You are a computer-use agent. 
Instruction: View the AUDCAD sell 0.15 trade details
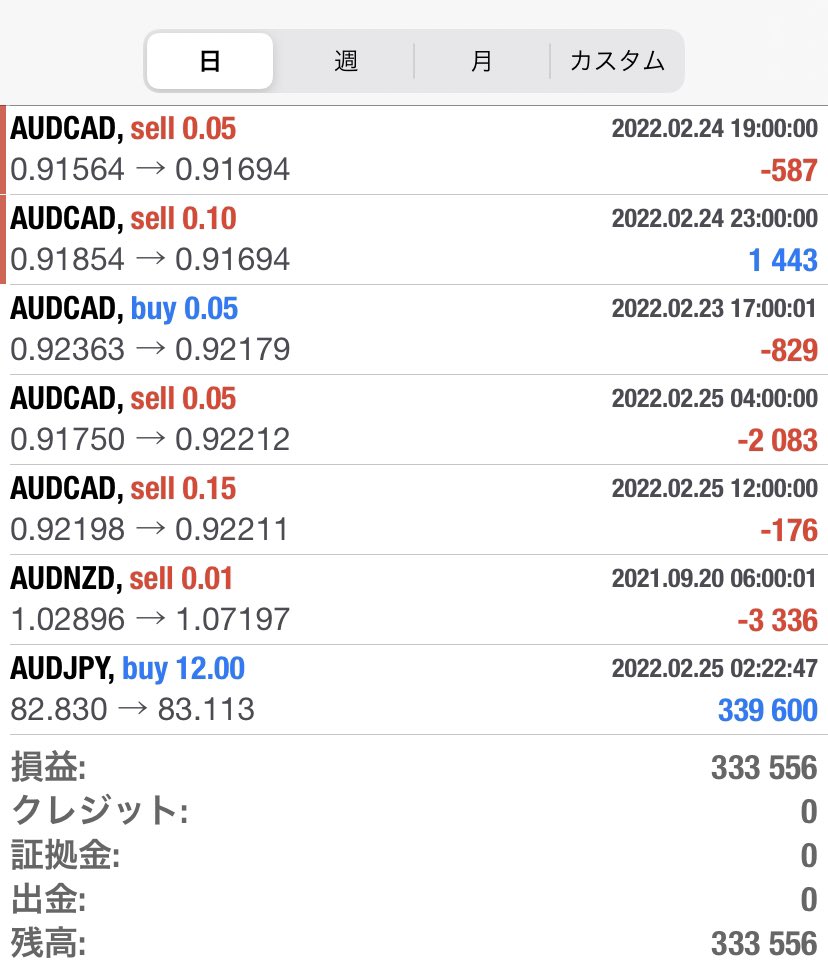point(414,510)
